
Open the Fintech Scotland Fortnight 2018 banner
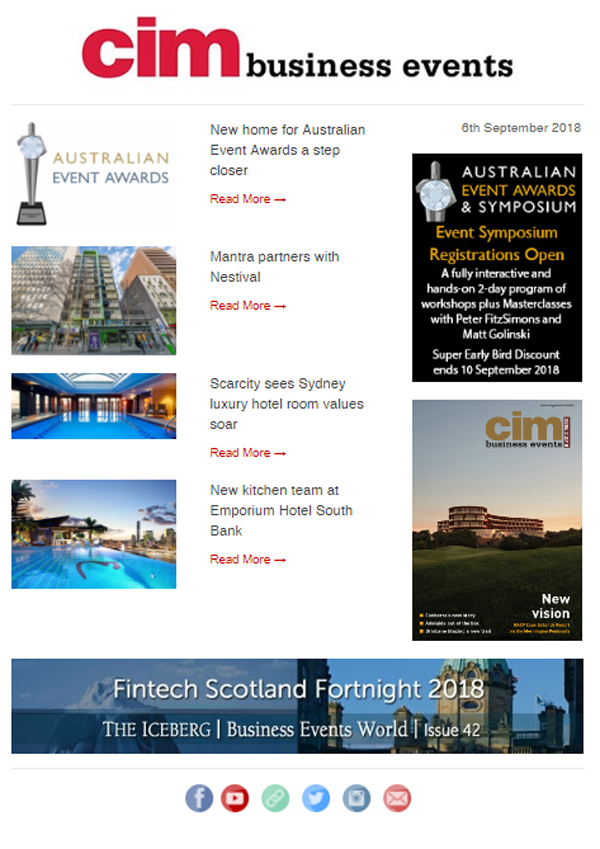pos(297,706)
